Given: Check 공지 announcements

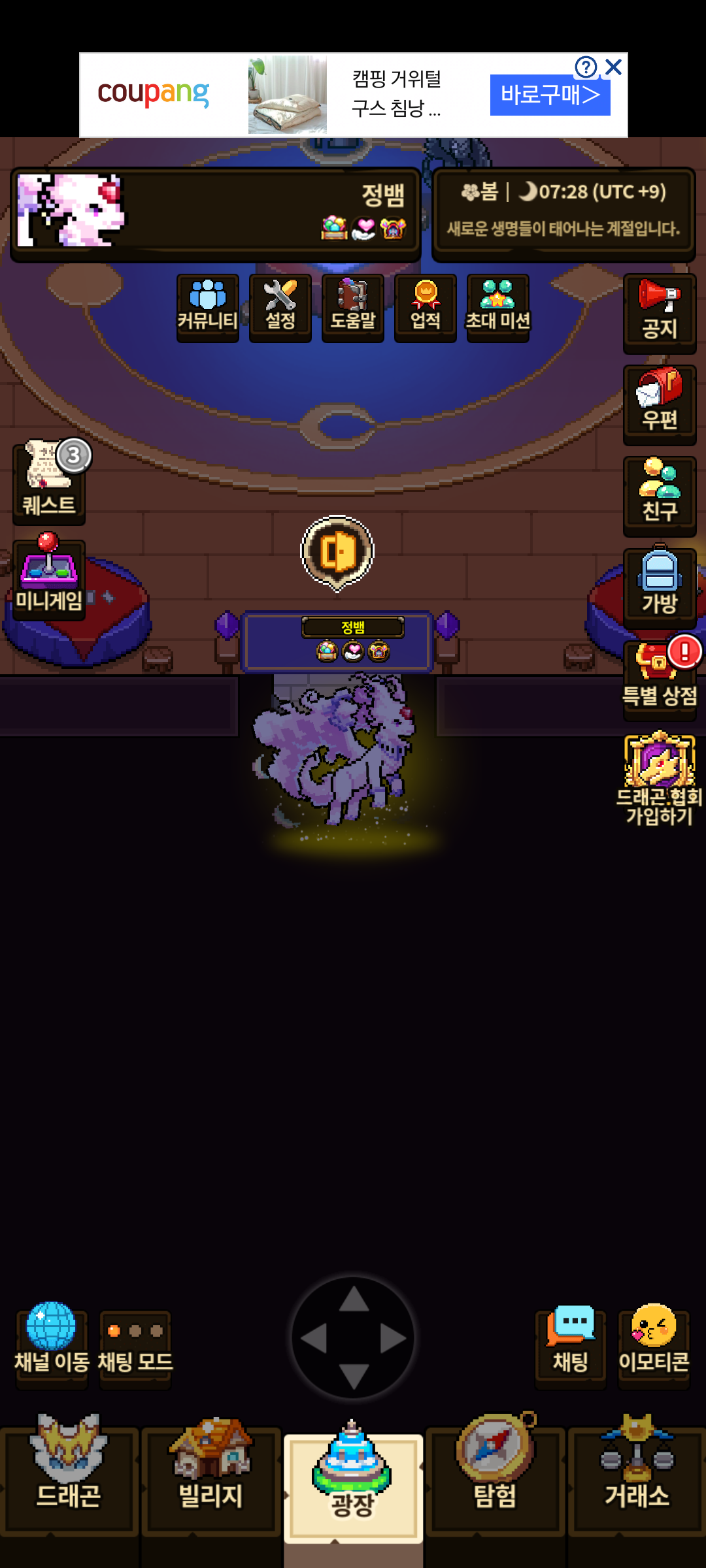Looking at the screenshot, I should click(x=659, y=313).
